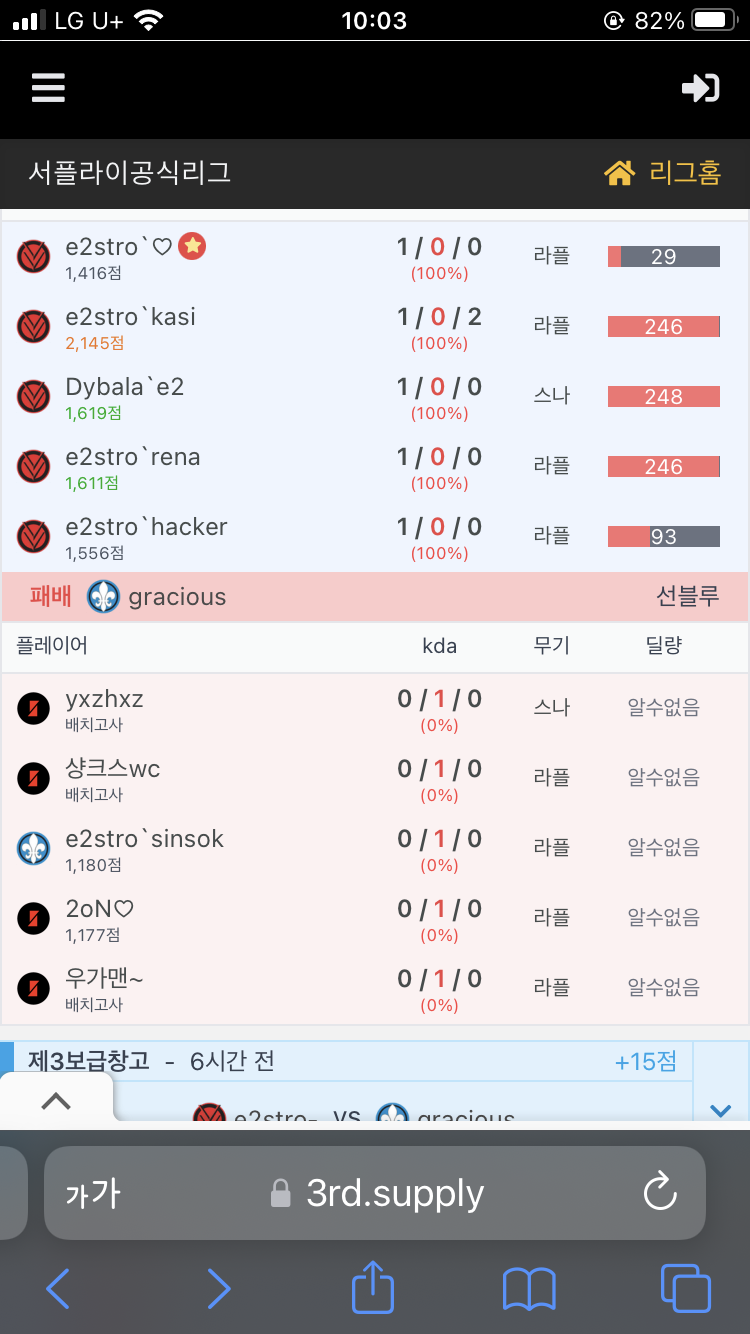The height and width of the screenshot is (1334, 750).
Task: Open Safari bookmarks
Action: [x=528, y=1289]
